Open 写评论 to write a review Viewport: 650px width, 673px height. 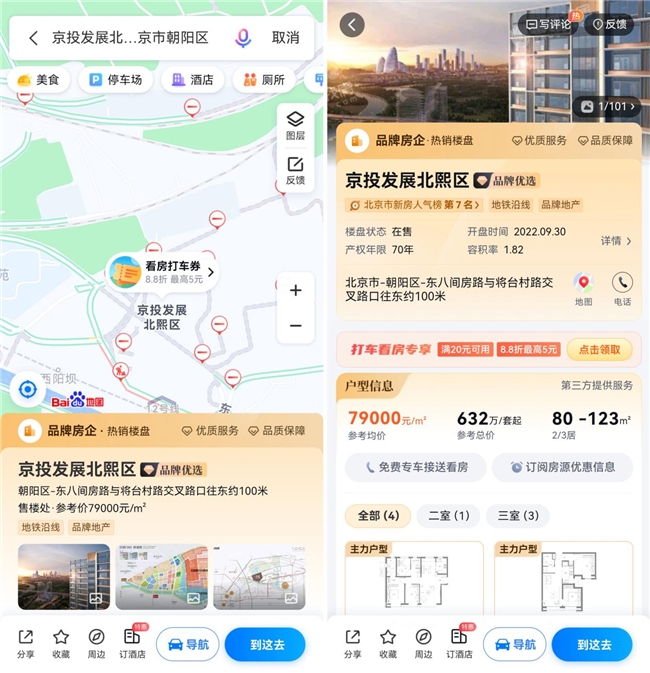click(548, 24)
